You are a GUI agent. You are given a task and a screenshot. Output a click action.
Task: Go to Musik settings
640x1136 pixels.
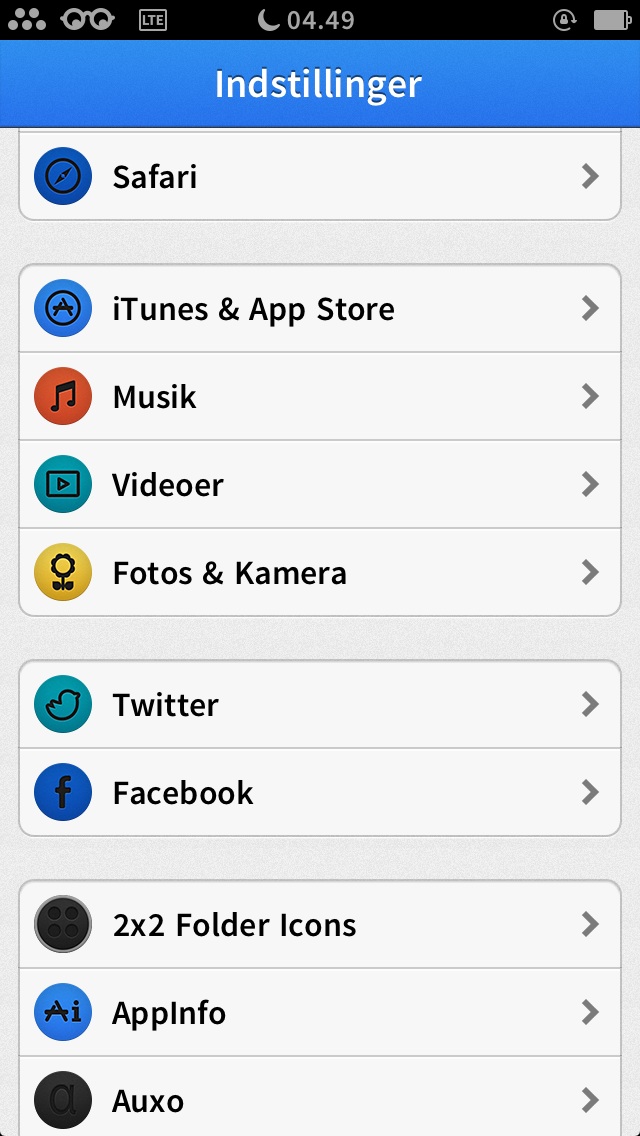(x=320, y=396)
